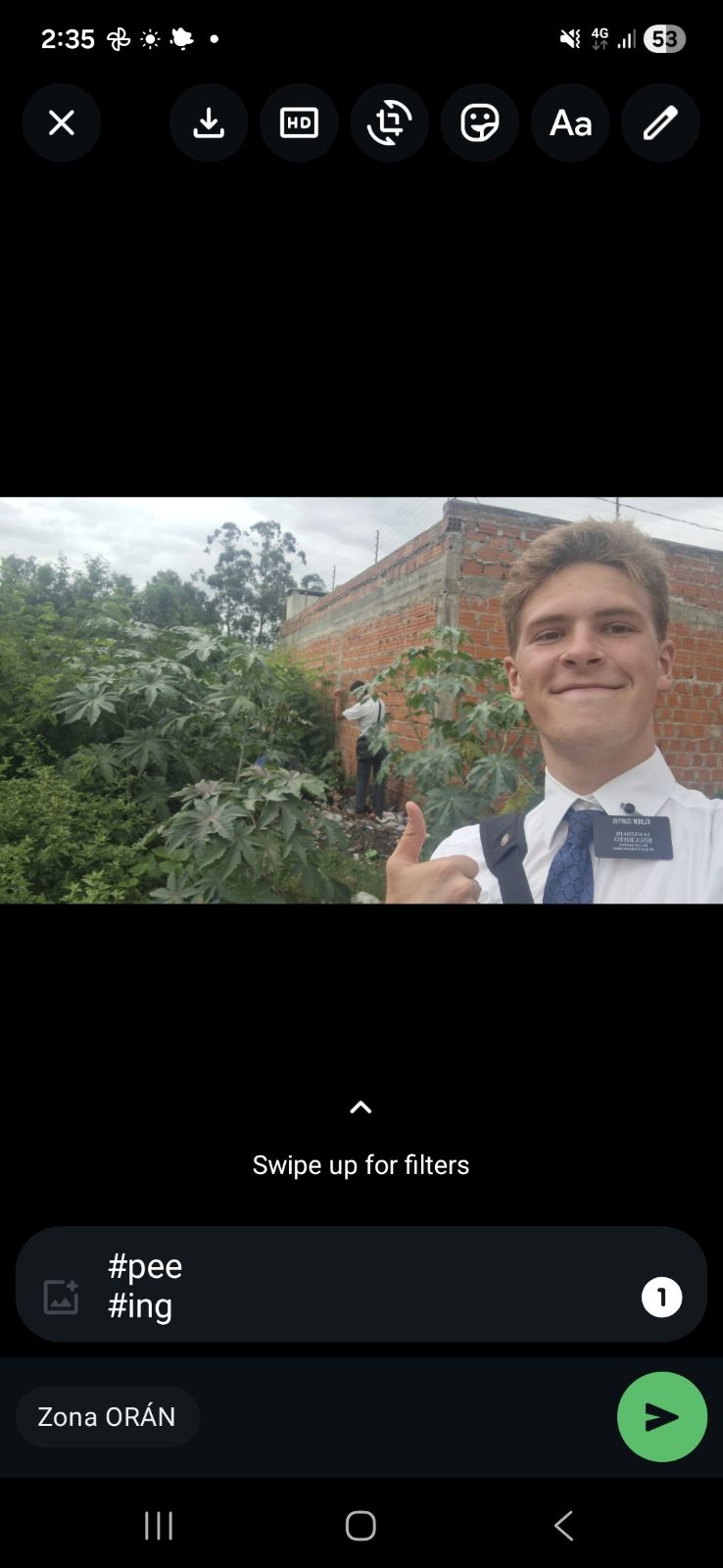This screenshot has width=723, height=1568.
Task: Go back using system back button
Action: coord(563,1525)
